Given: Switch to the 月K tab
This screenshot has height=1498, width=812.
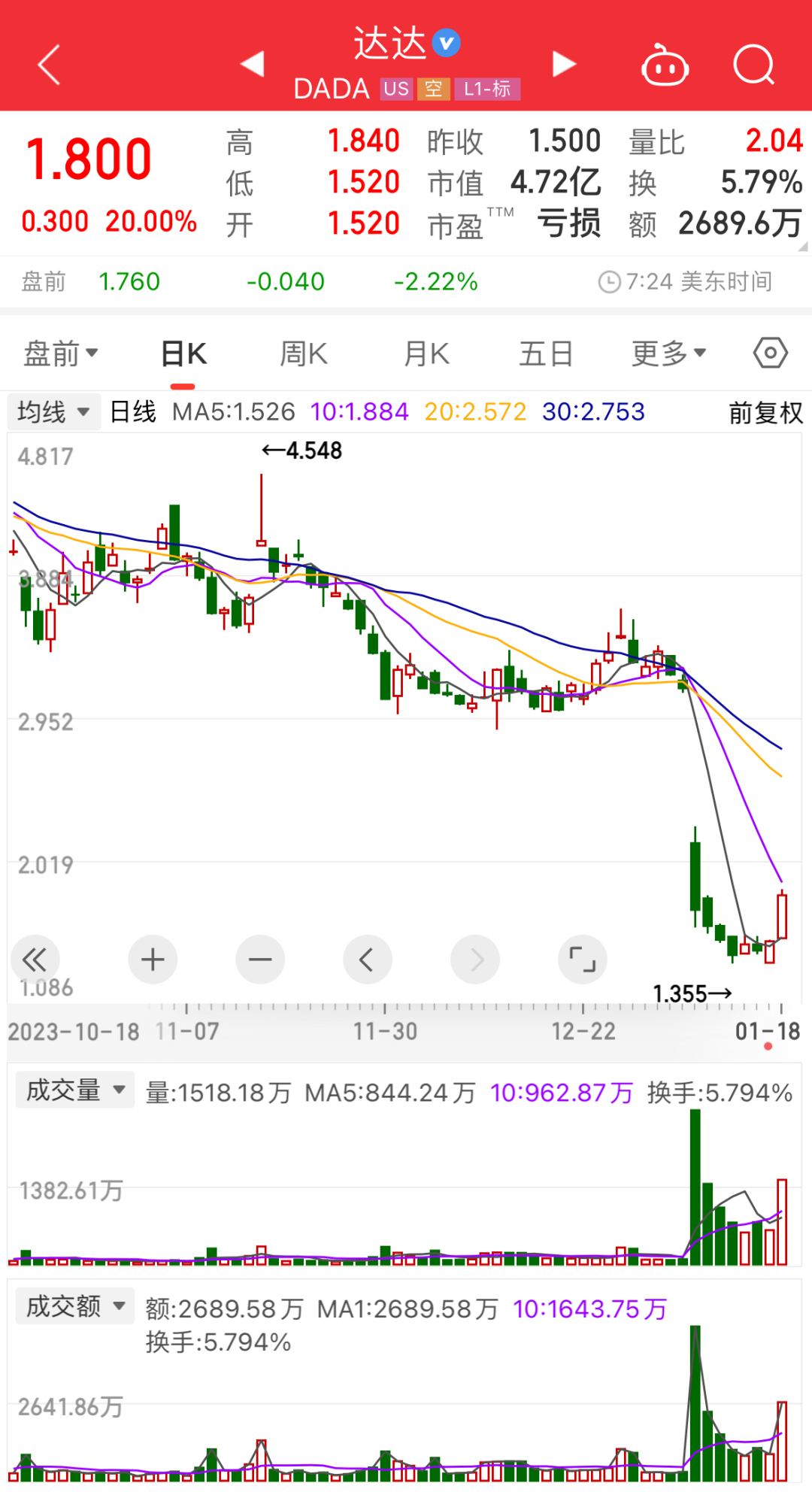Looking at the screenshot, I should point(426,353).
